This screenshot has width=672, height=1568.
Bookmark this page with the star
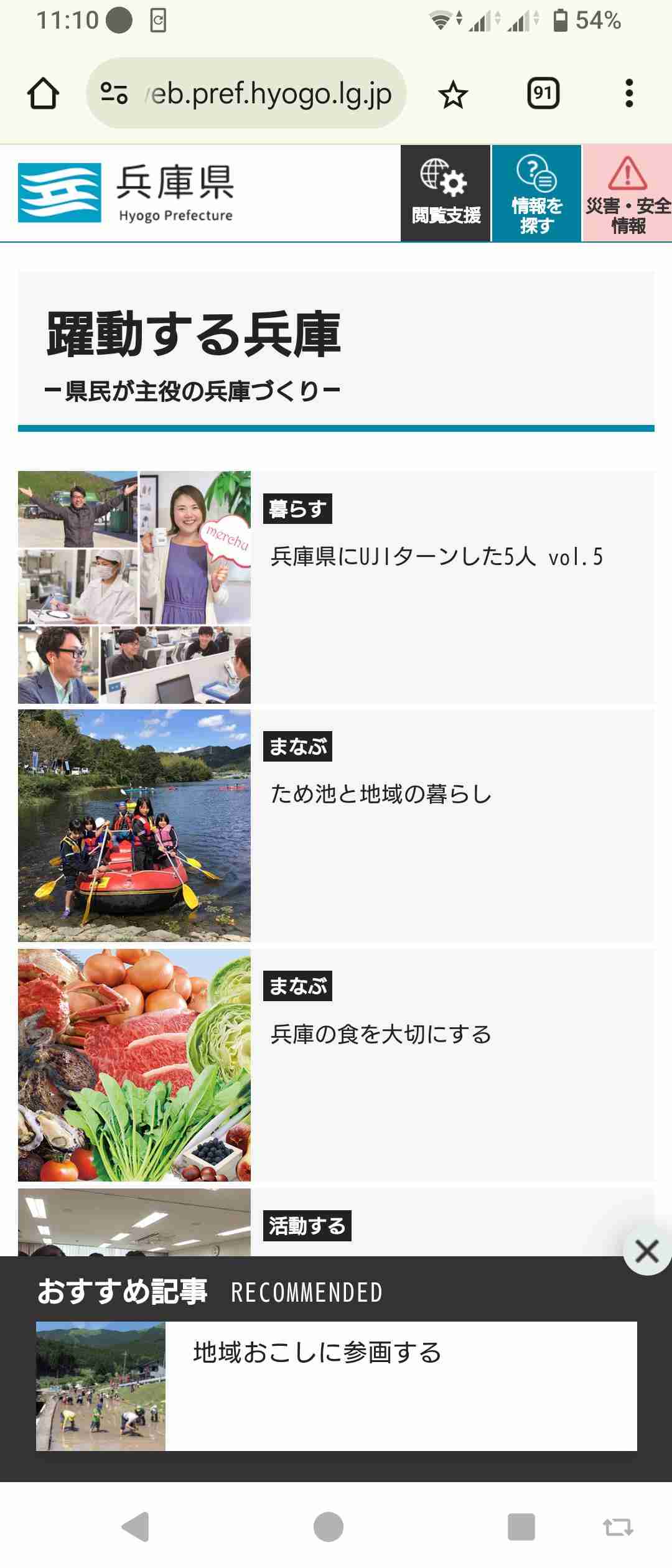[452, 95]
